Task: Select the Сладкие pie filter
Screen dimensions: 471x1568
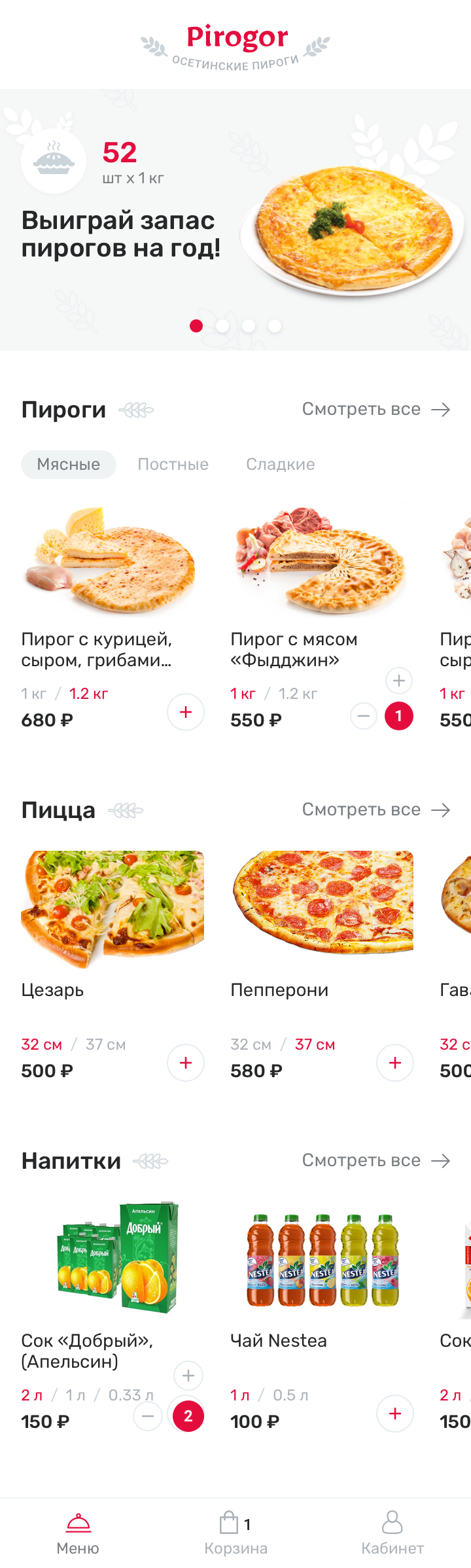Action: pyautogui.click(x=280, y=465)
